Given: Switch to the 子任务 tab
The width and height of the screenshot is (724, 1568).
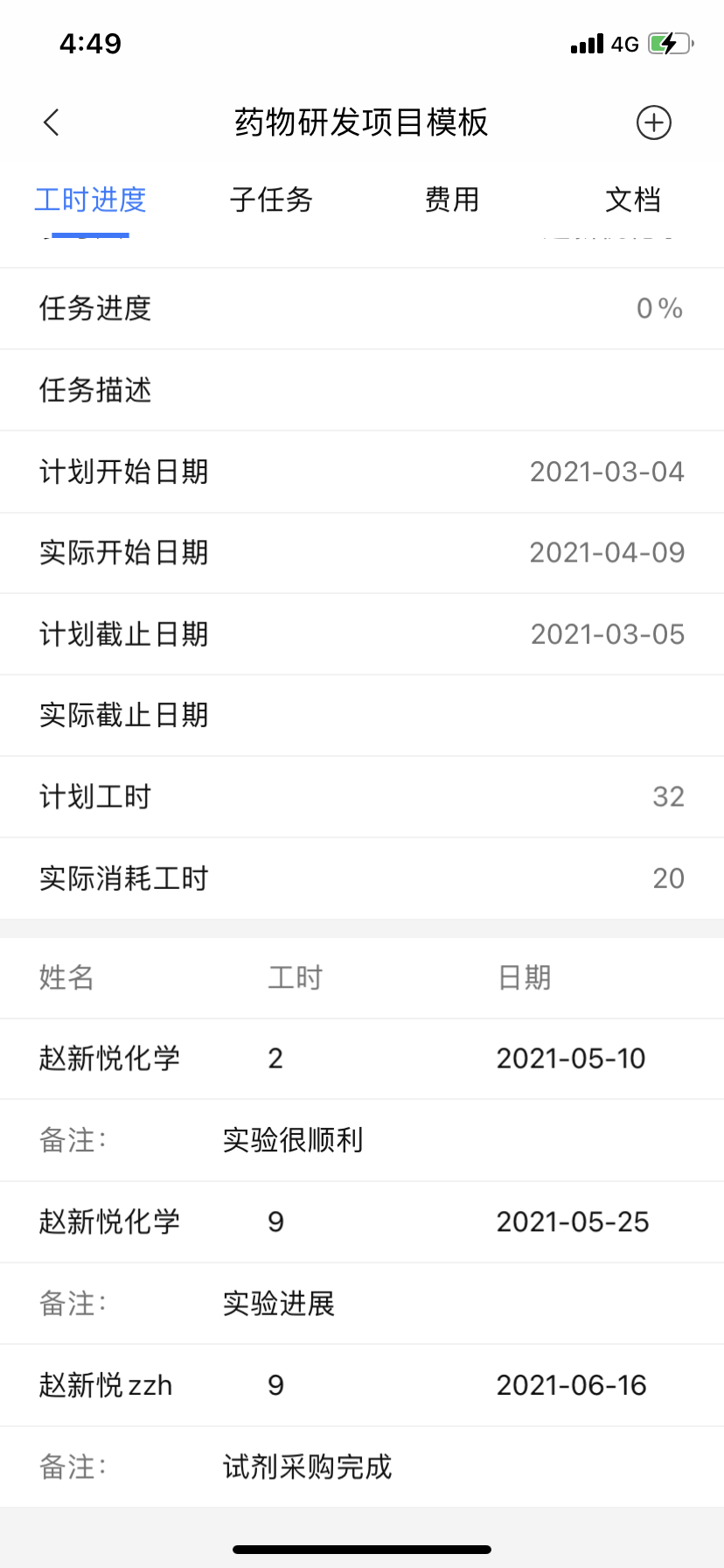Looking at the screenshot, I should 271,200.
